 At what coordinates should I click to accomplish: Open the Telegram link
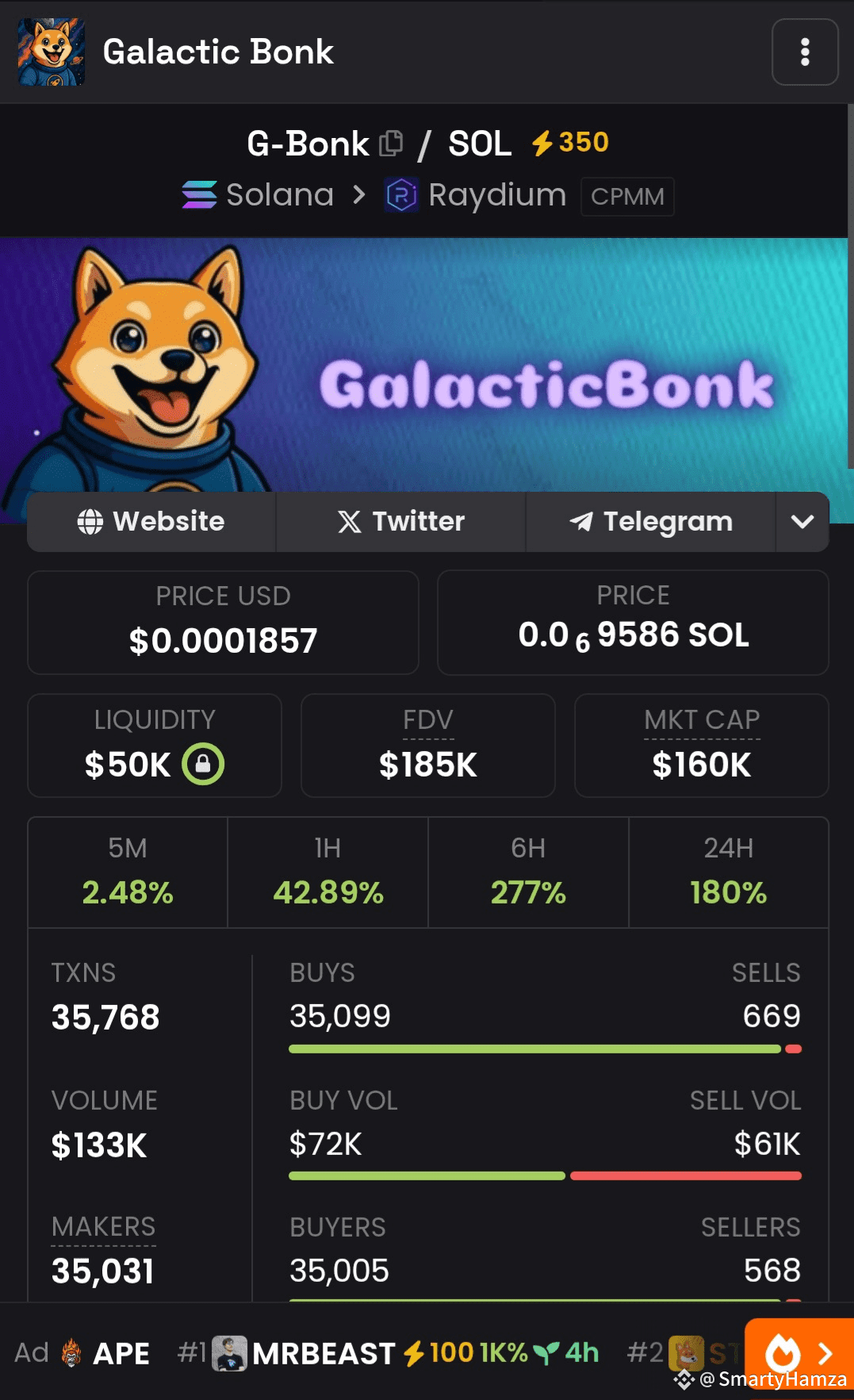(650, 521)
